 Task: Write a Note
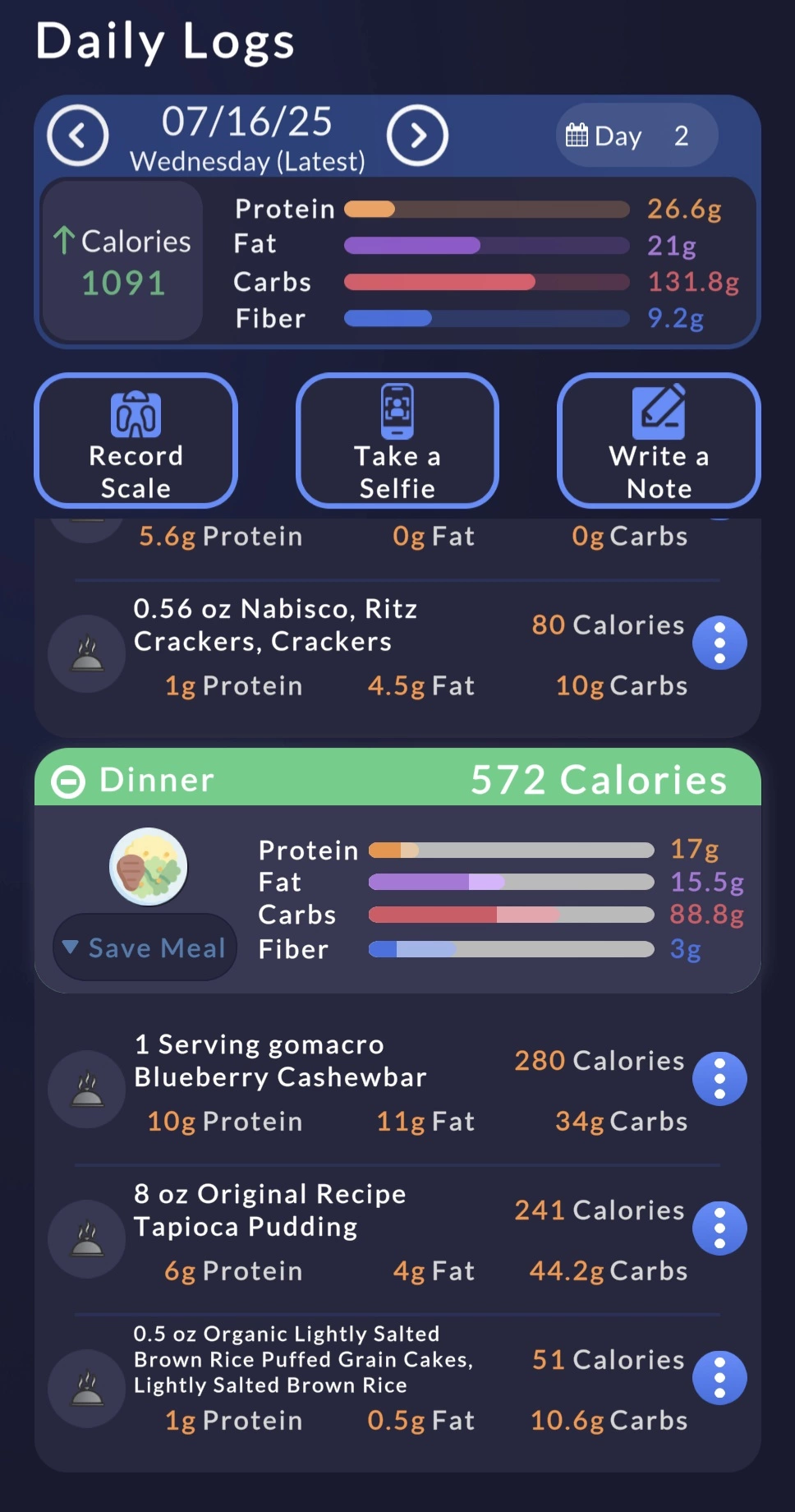coord(659,441)
